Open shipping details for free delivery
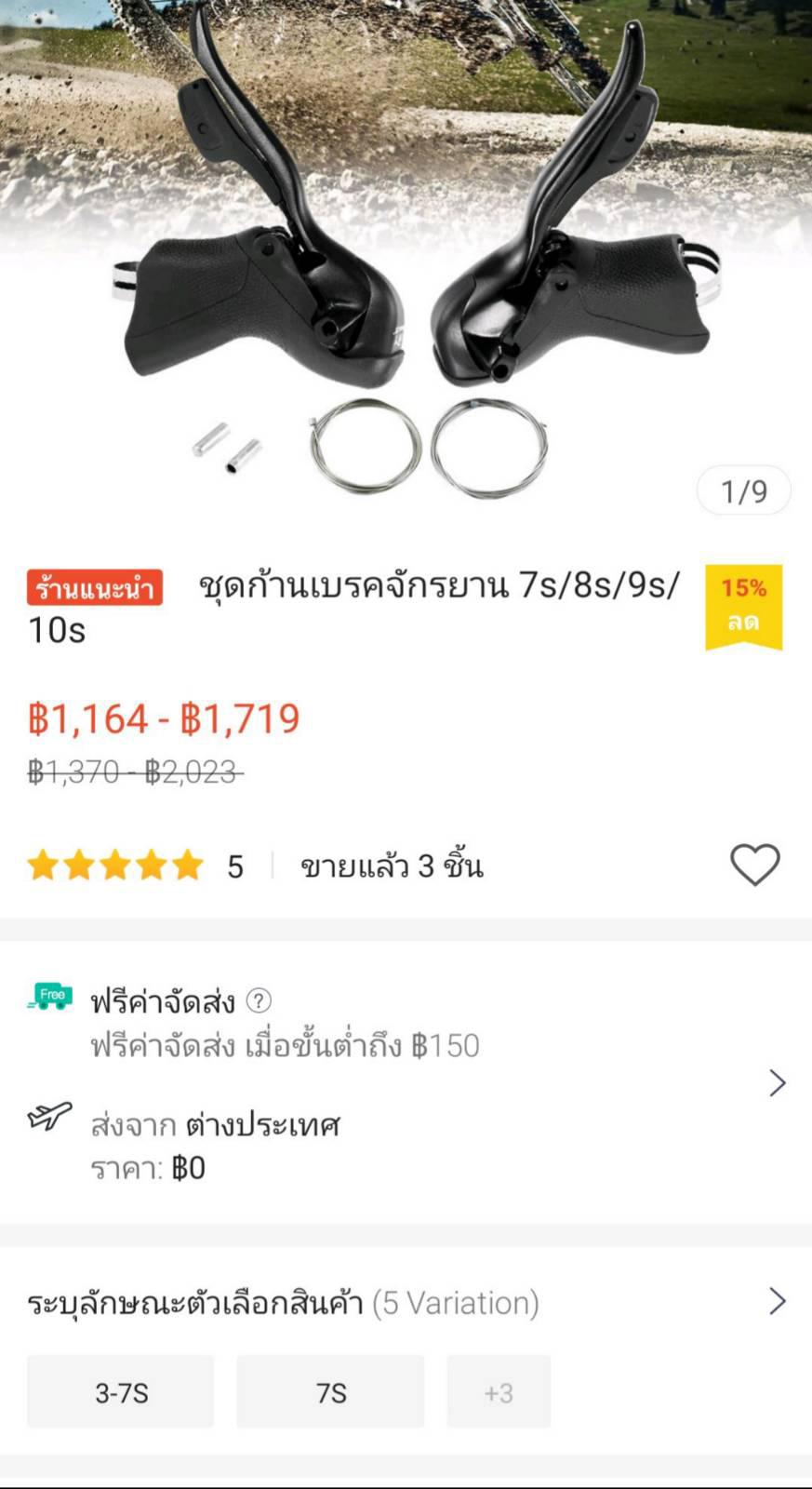Image resolution: width=812 pixels, height=1489 pixels. click(778, 1082)
